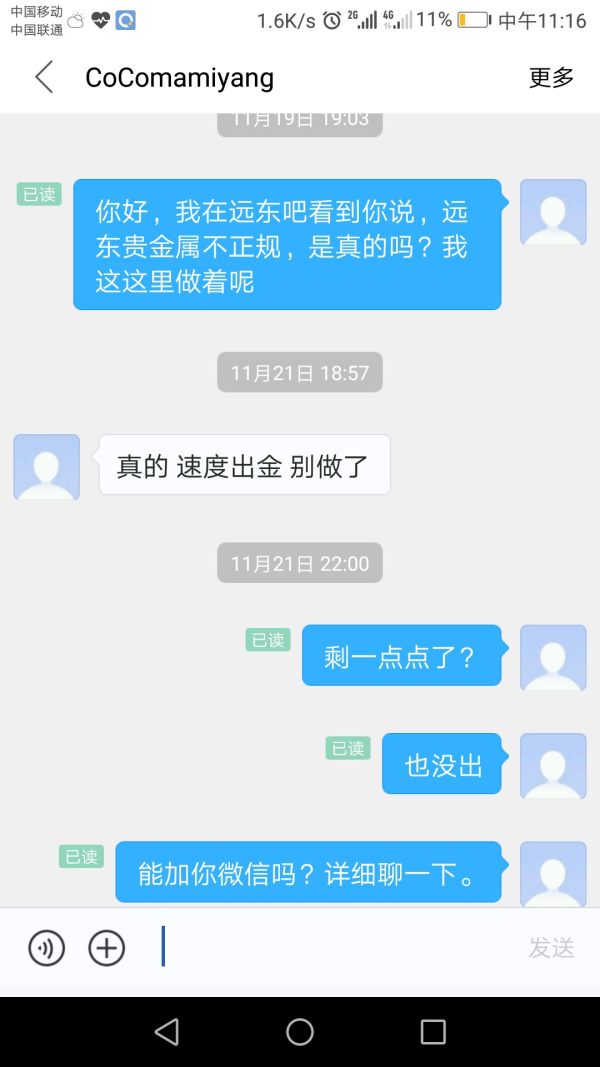Open CoComamiyang's avatar beside 真的 速度出金
Viewport: 600px width, 1067px height.
(x=47, y=467)
